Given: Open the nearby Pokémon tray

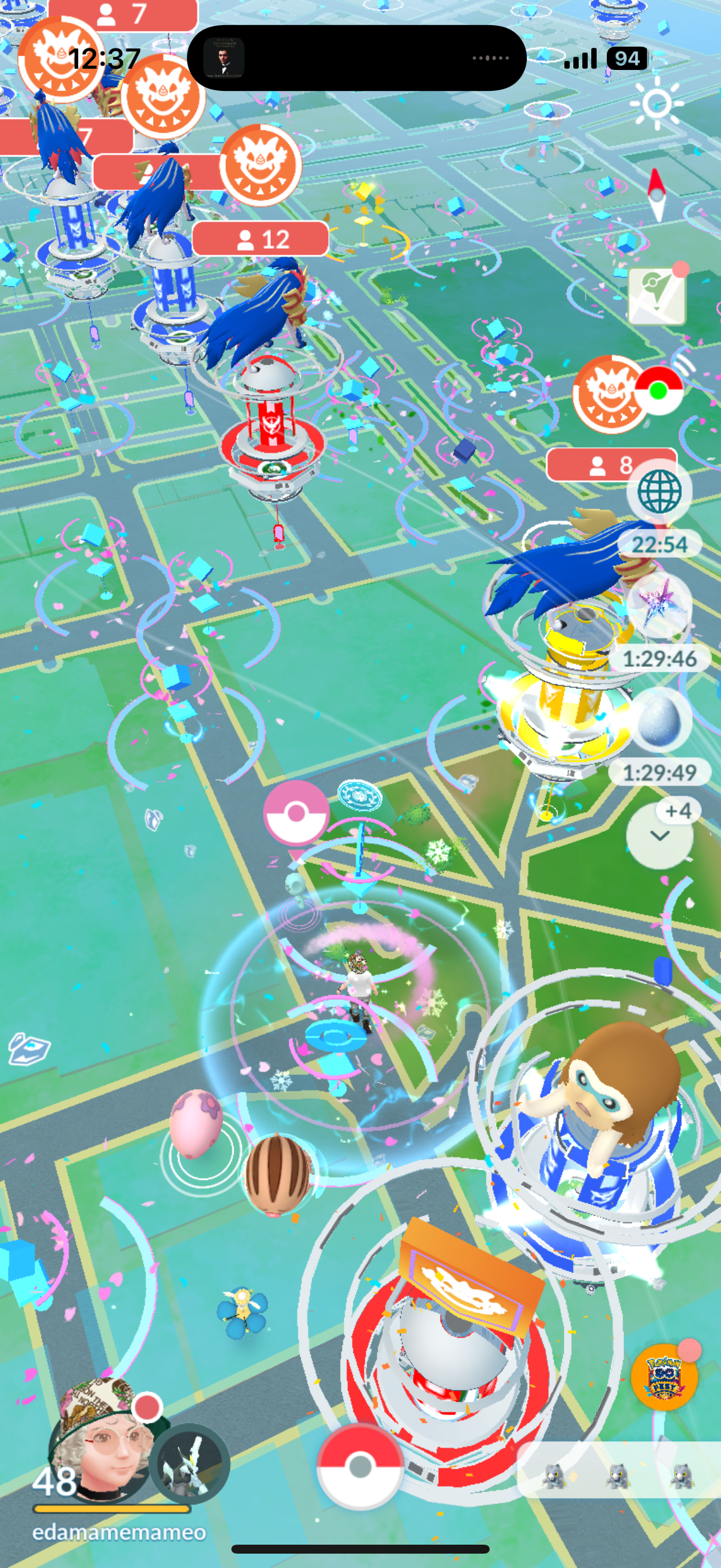Looking at the screenshot, I should pos(618,1474).
